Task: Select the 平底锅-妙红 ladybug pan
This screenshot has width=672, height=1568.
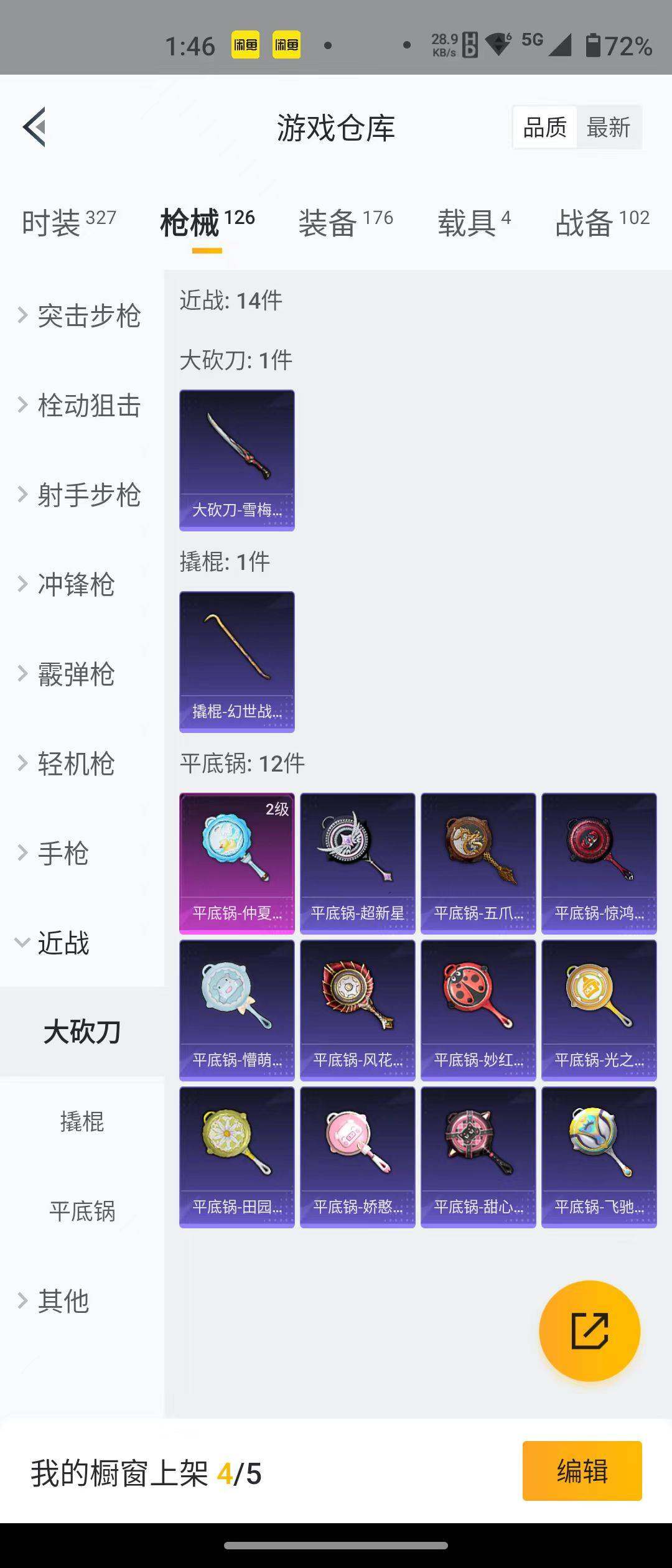Action: click(478, 1009)
